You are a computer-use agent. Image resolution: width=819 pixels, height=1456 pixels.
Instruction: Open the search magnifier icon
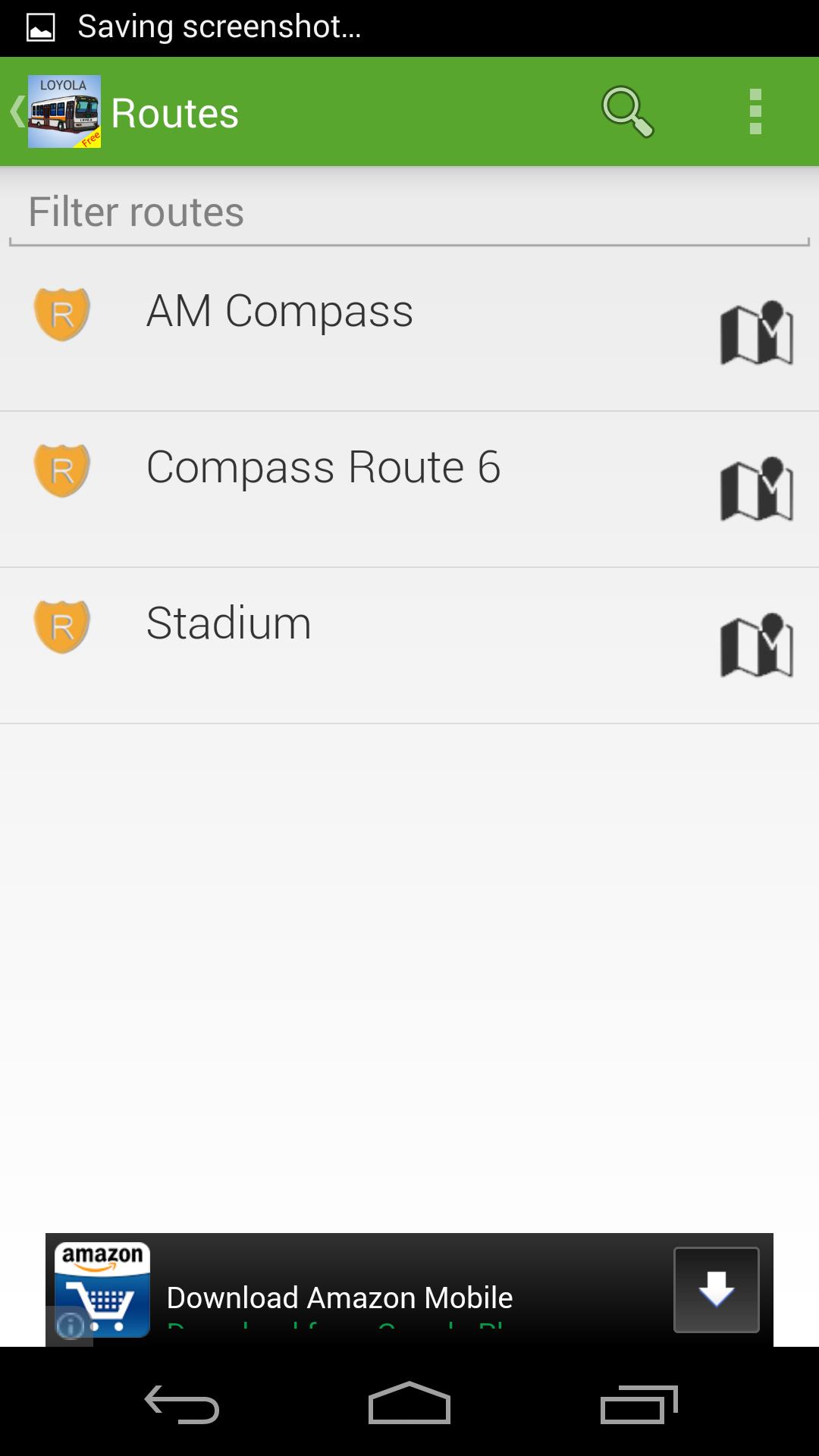click(x=627, y=112)
